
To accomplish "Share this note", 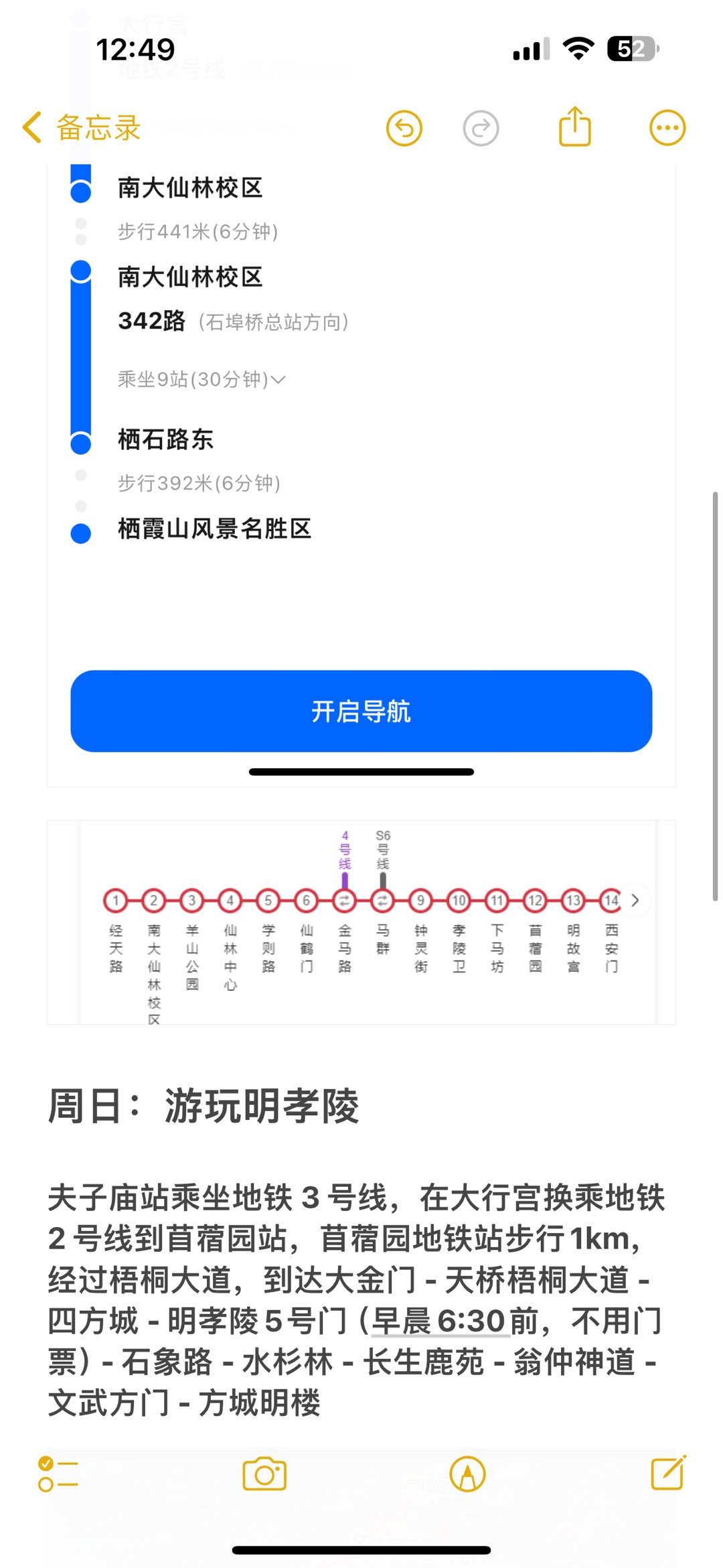I will pyautogui.click(x=575, y=127).
